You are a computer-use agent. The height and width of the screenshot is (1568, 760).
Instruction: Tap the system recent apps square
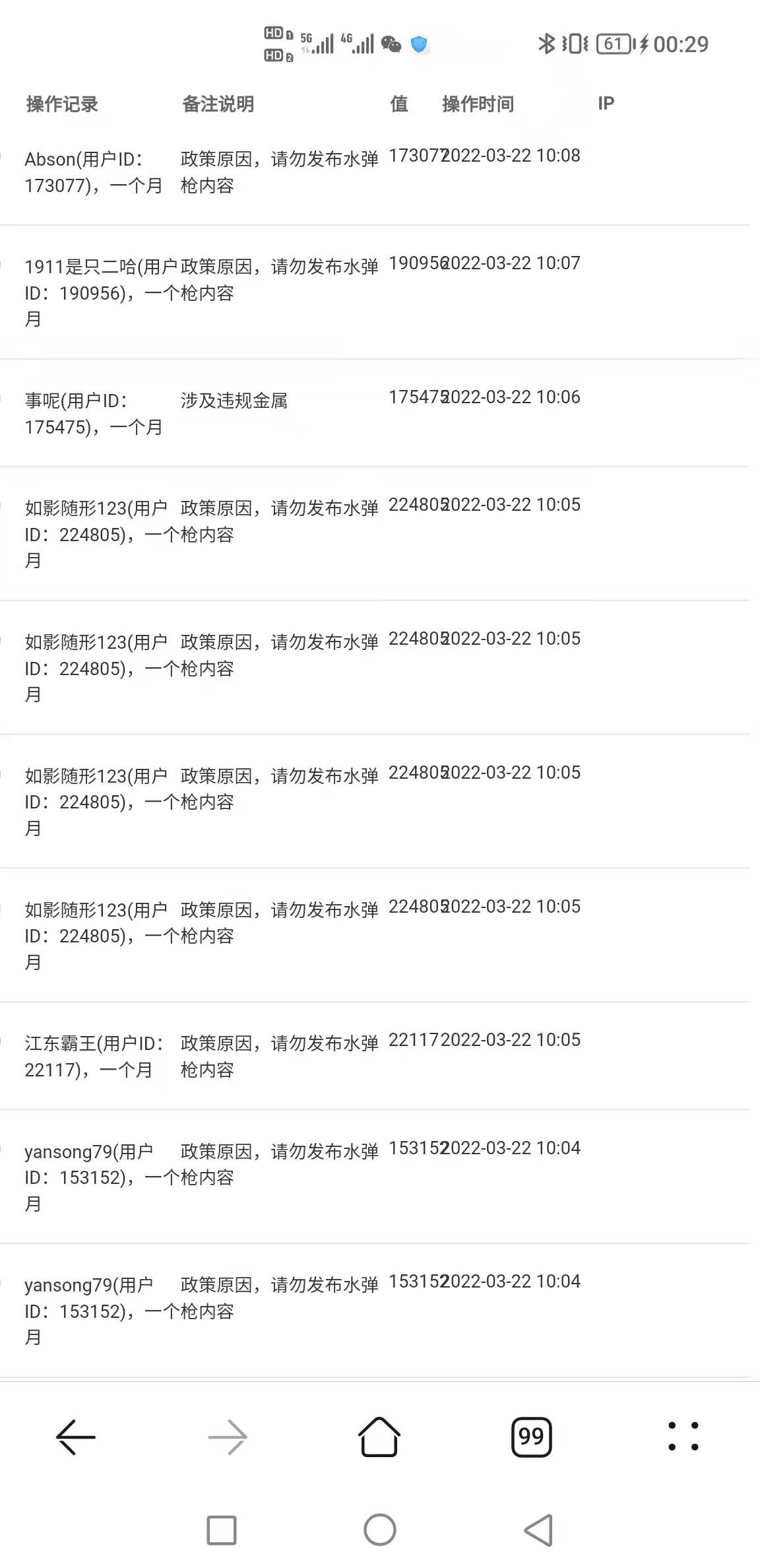pos(222,1530)
